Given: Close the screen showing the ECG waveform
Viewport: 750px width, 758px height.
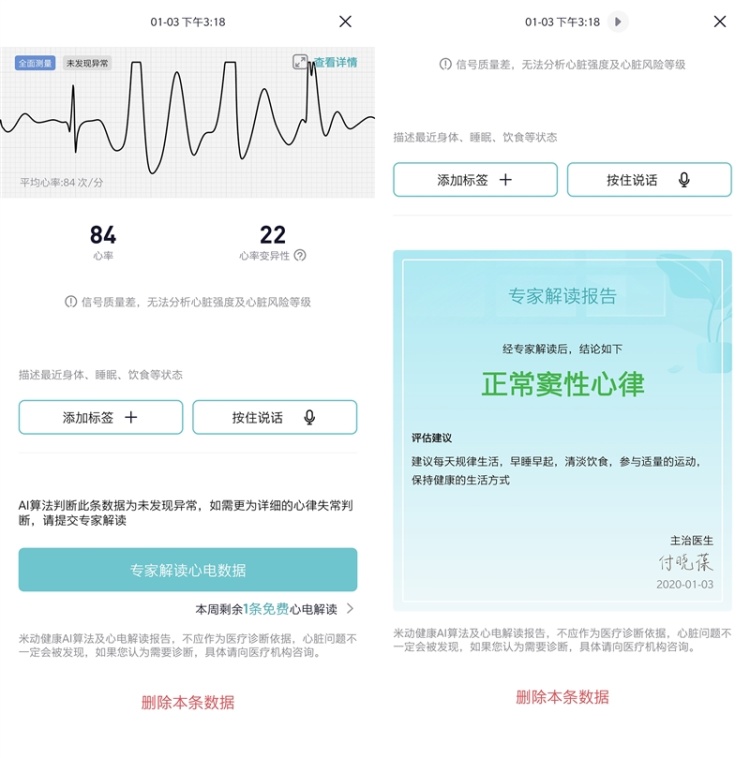Looking at the screenshot, I should tap(345, 21).
